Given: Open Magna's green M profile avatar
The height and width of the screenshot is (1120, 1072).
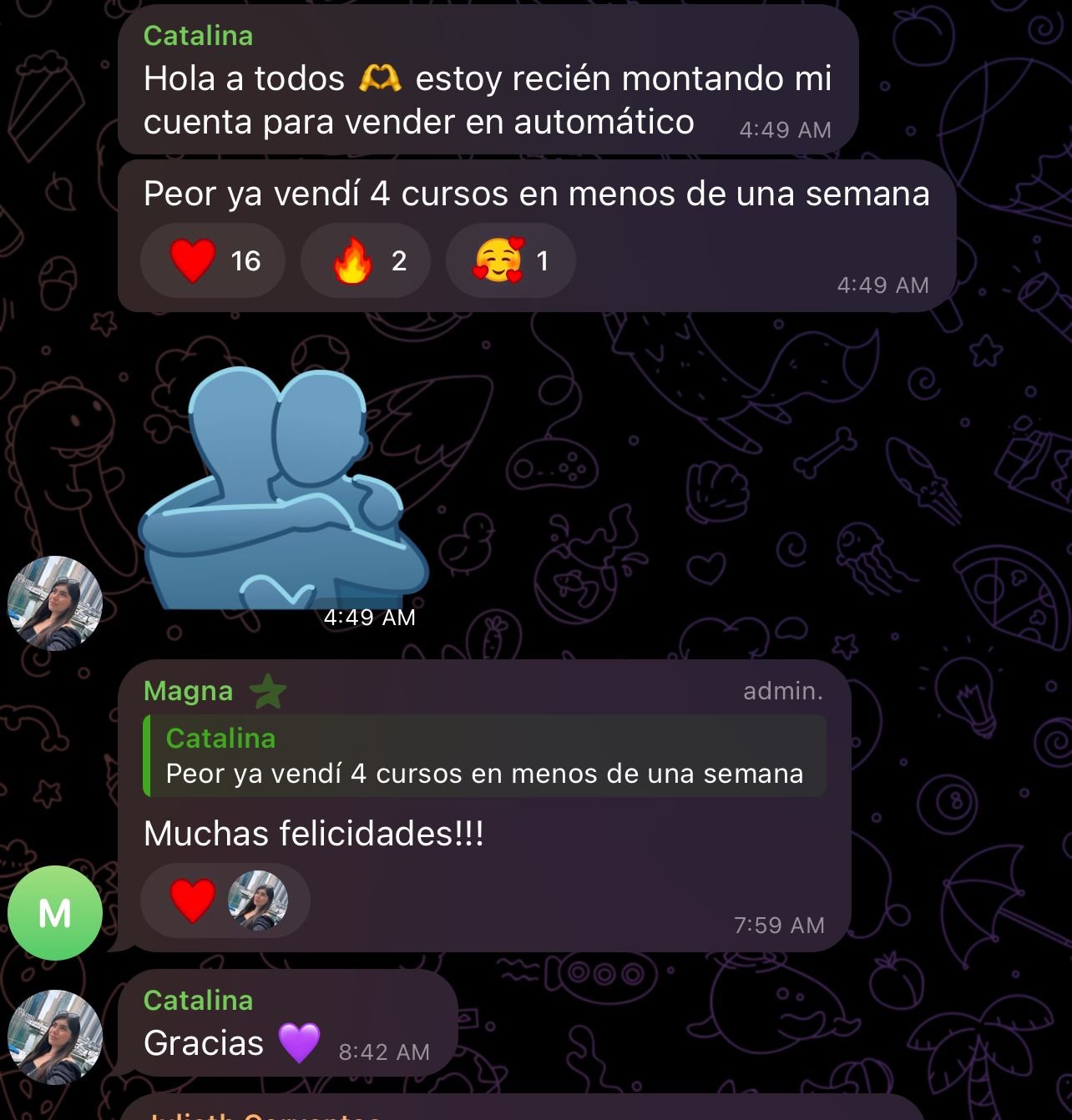Looking at the screenshot, I should coord(55,913).
